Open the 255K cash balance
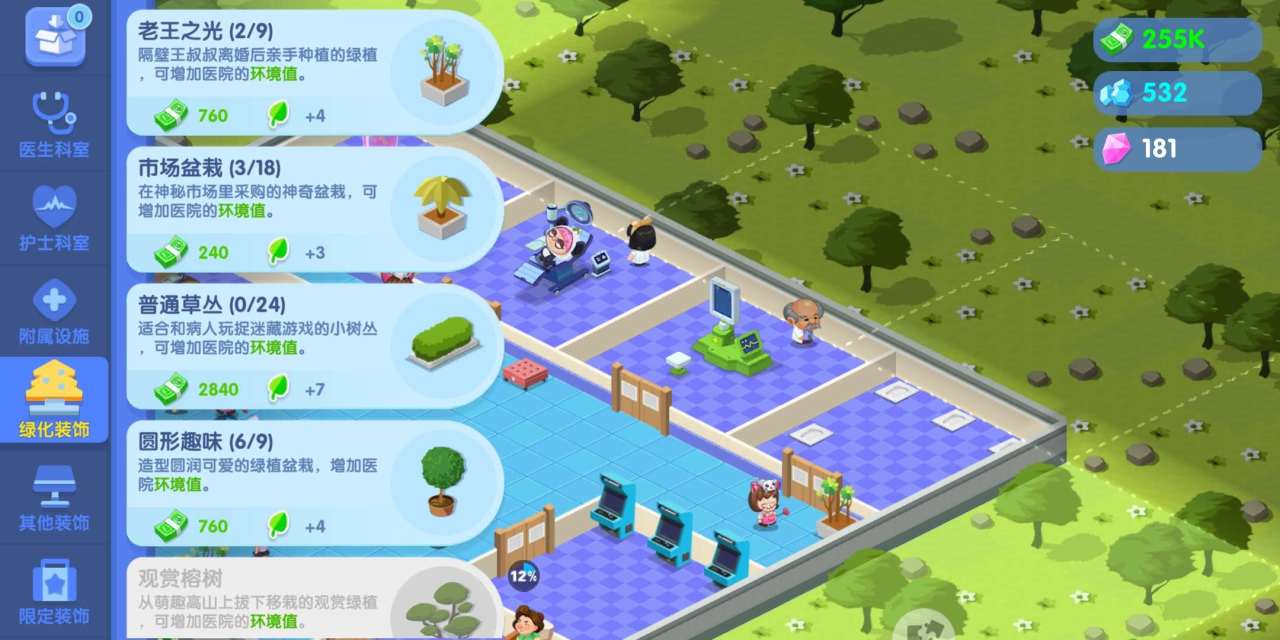This screenshot has height=640, width=1280. (x=1177, y=39)
